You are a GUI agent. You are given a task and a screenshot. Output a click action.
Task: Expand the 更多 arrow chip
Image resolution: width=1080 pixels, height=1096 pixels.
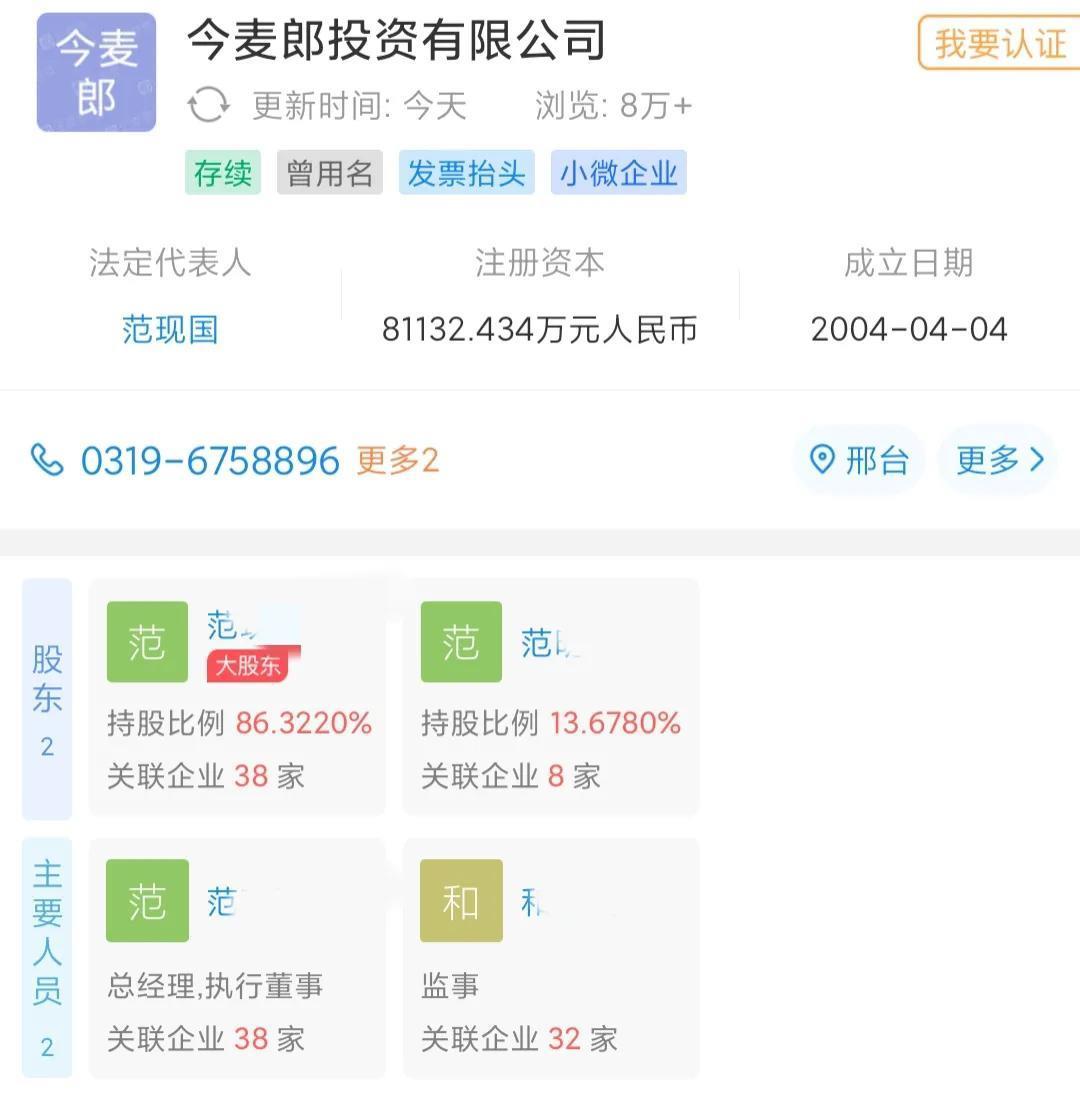[998, 460]
